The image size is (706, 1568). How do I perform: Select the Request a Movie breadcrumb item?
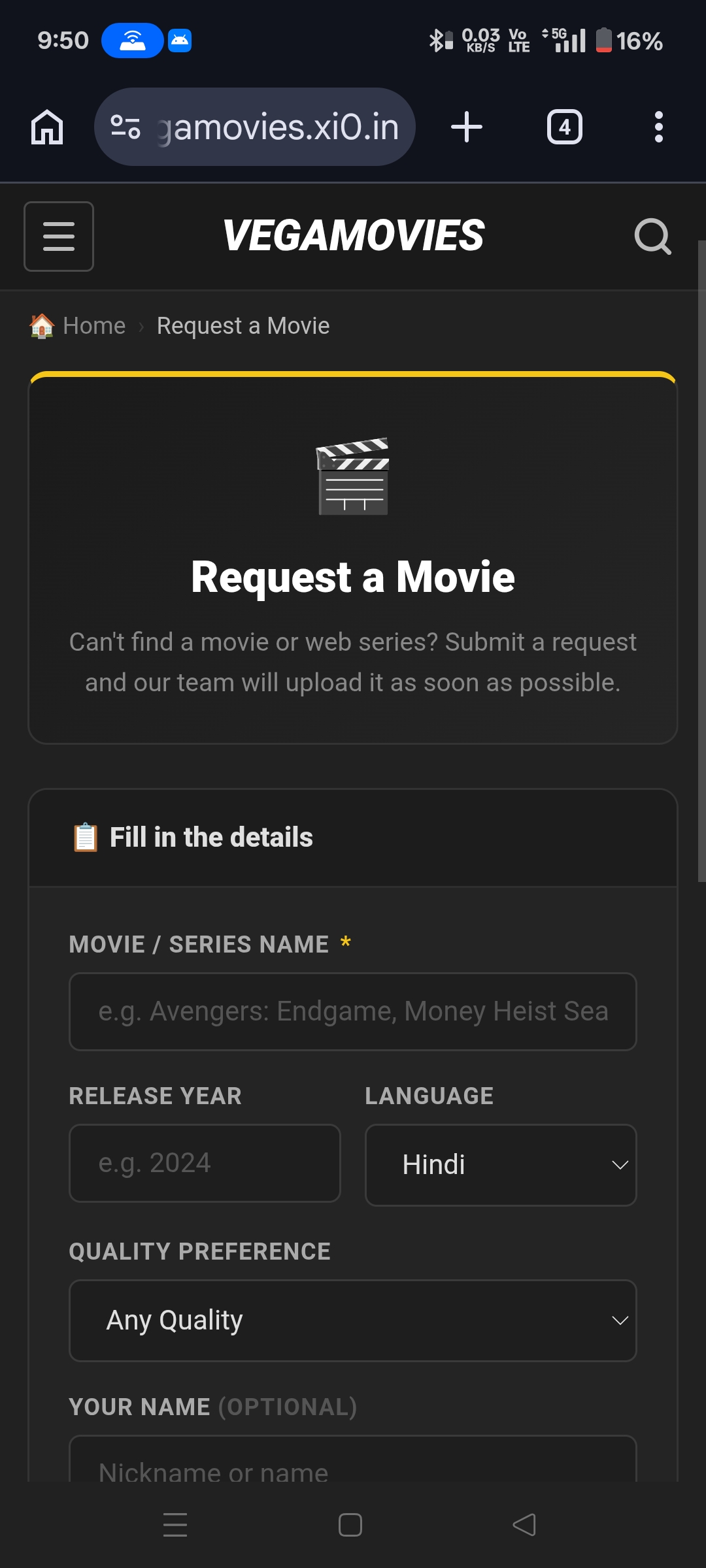point(243,325)
